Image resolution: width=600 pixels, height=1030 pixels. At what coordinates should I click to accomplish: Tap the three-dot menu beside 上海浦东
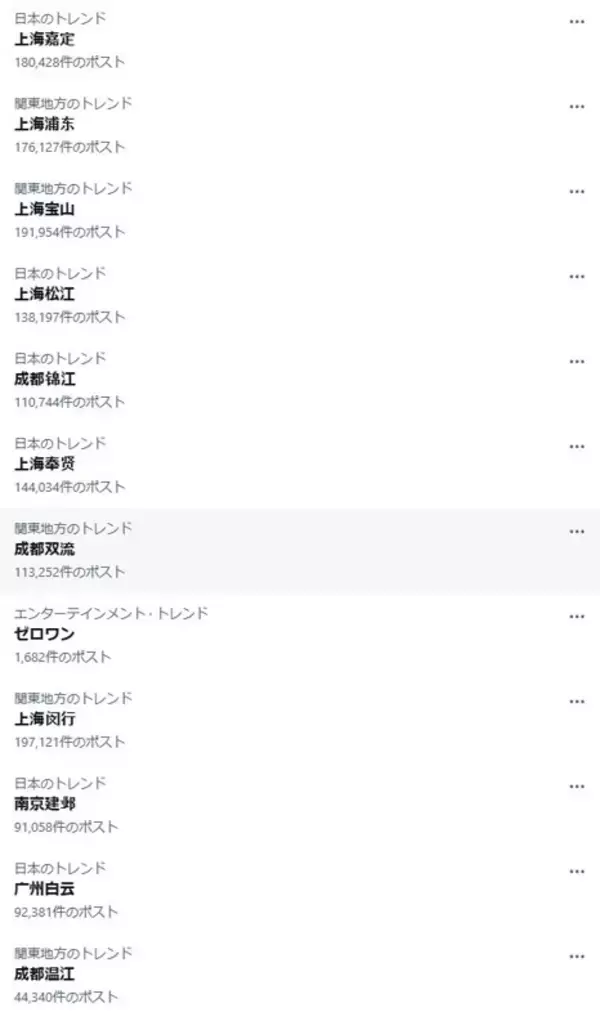pos(577,106)
